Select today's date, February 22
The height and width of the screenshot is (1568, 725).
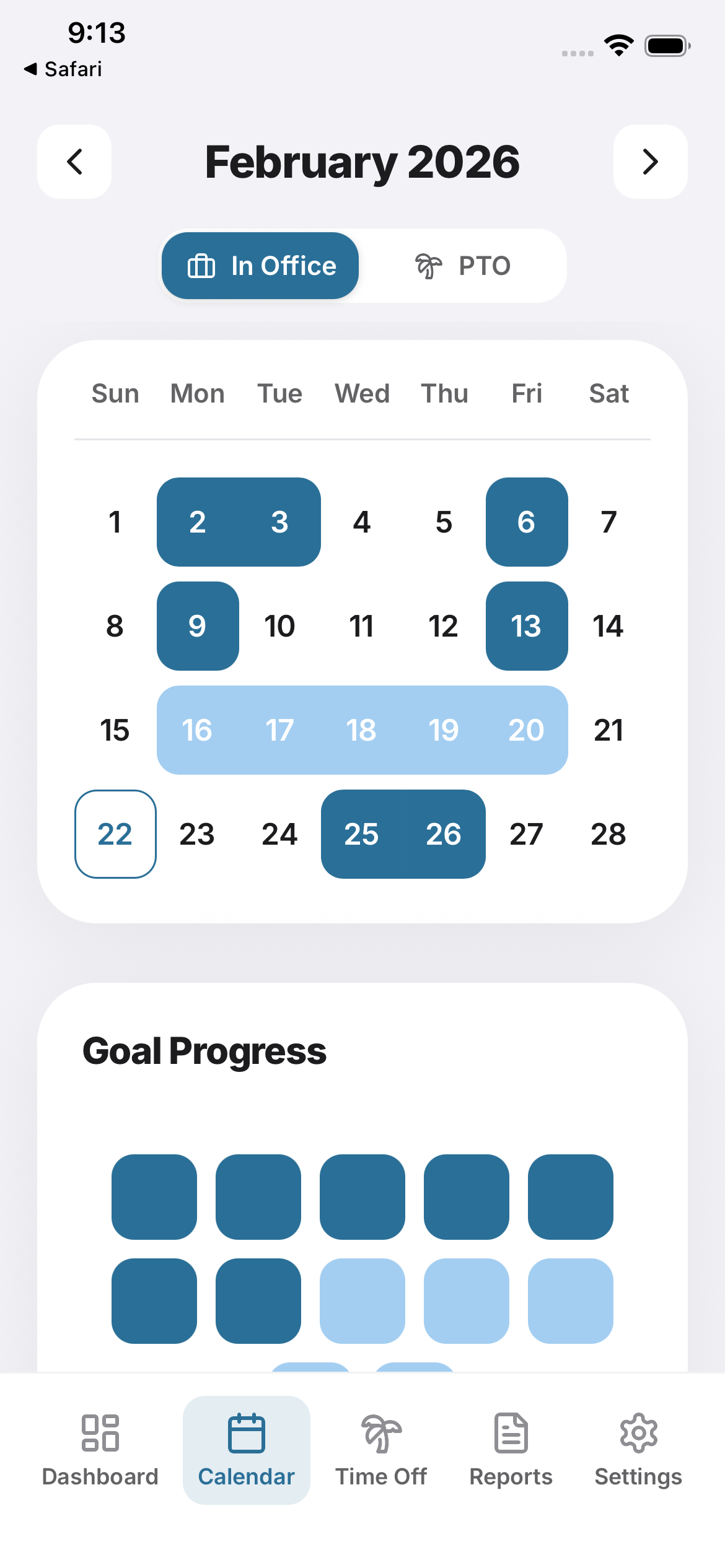coord(115,834)
